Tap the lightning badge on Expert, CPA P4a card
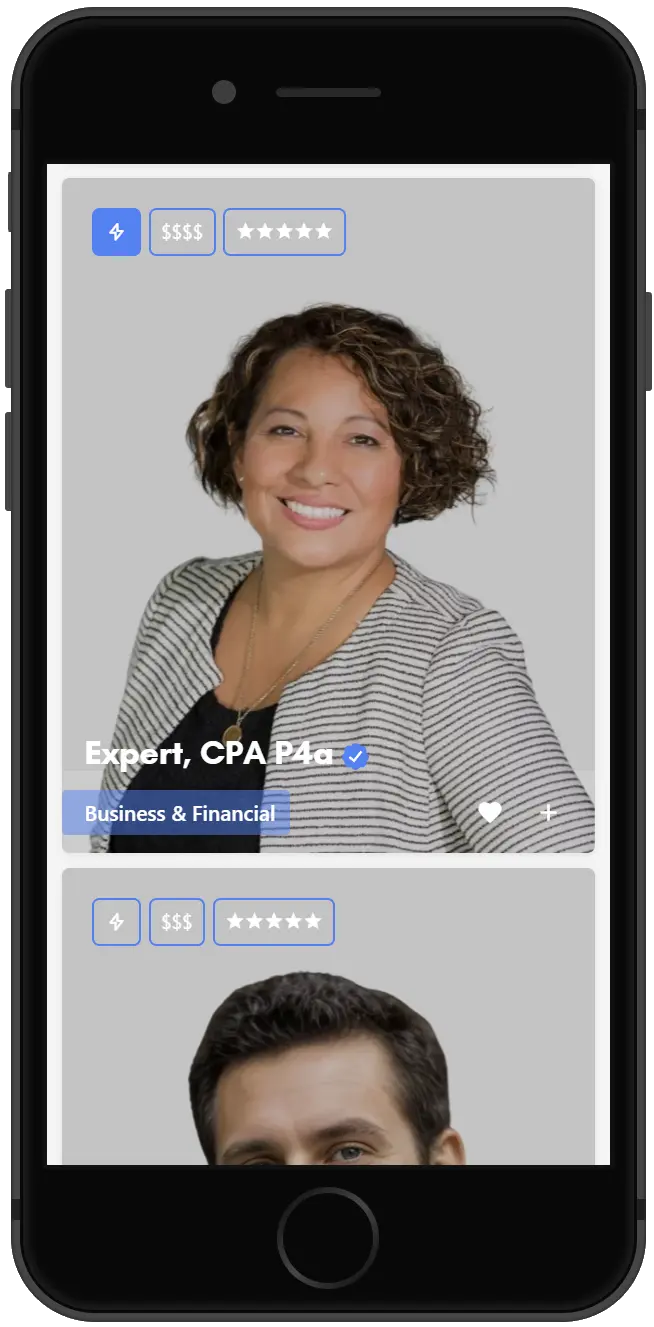This screenshot has height=1327, width=654. (x=116, y=232)
